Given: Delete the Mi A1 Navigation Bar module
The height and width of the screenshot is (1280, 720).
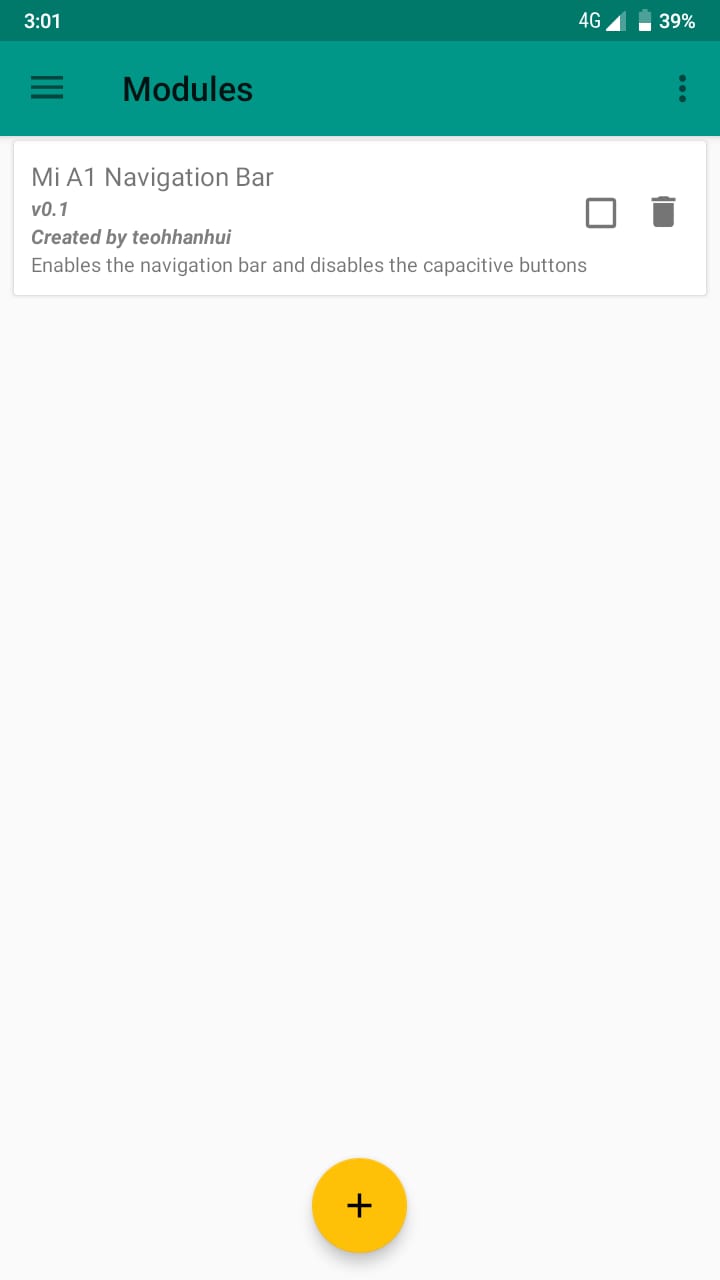Looking at the screenshot, I should point(664,212).
